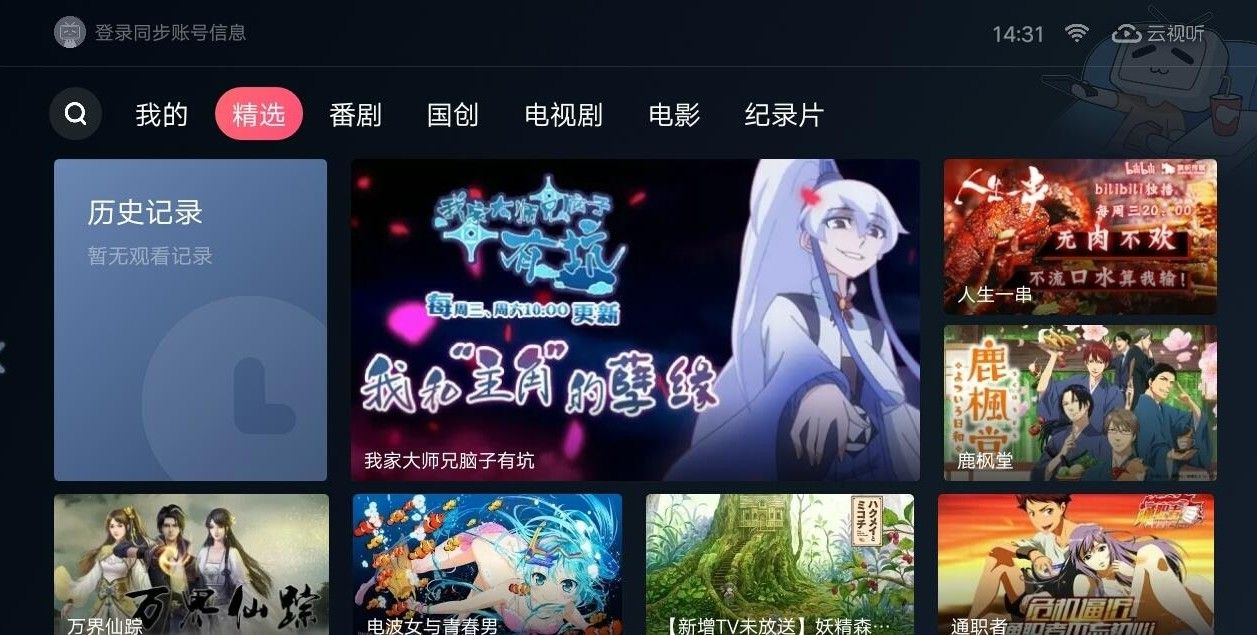Open the 纪录片 tab

coord(783,115)
